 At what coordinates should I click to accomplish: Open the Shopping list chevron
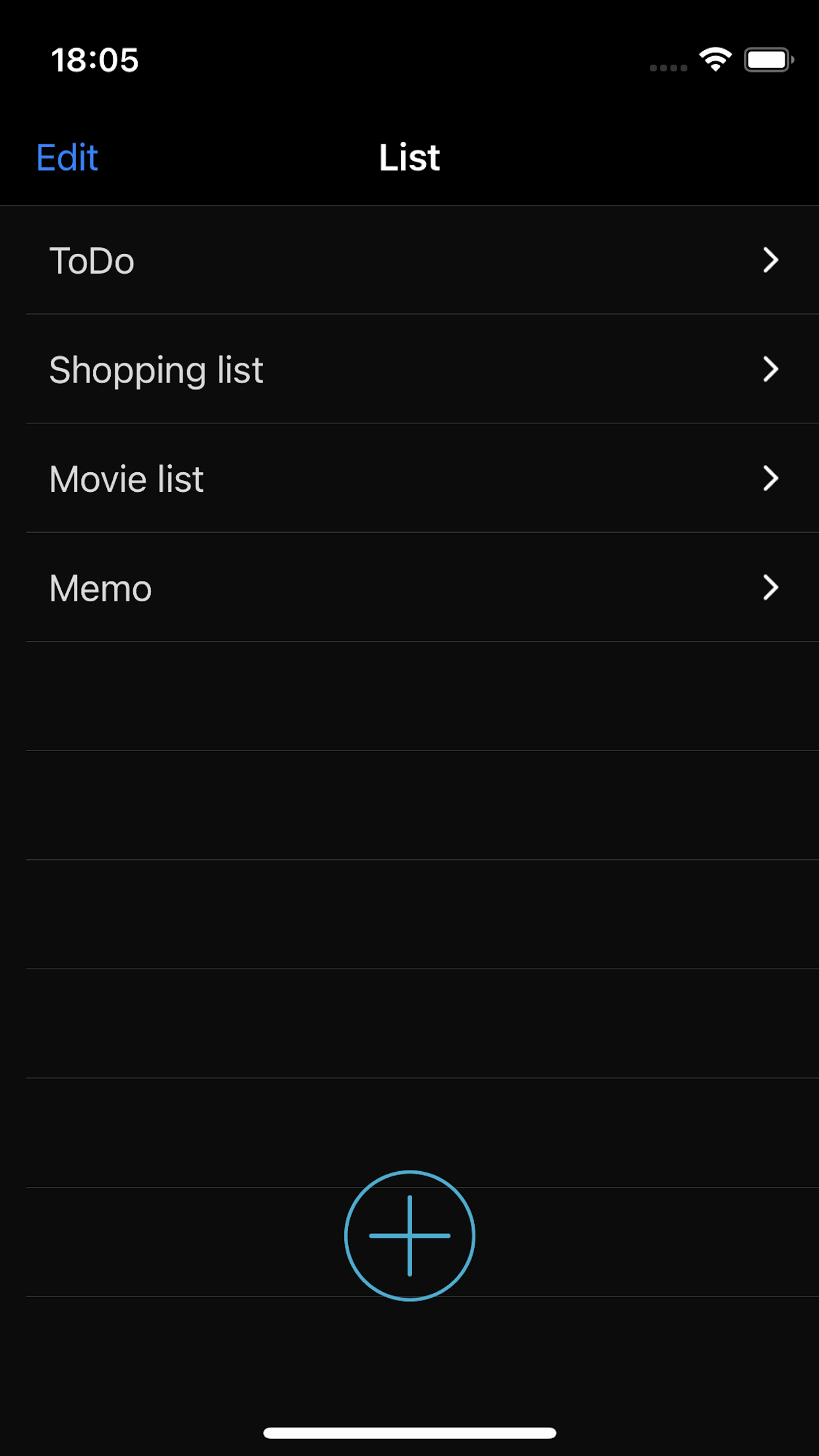(x=772, y=370)
